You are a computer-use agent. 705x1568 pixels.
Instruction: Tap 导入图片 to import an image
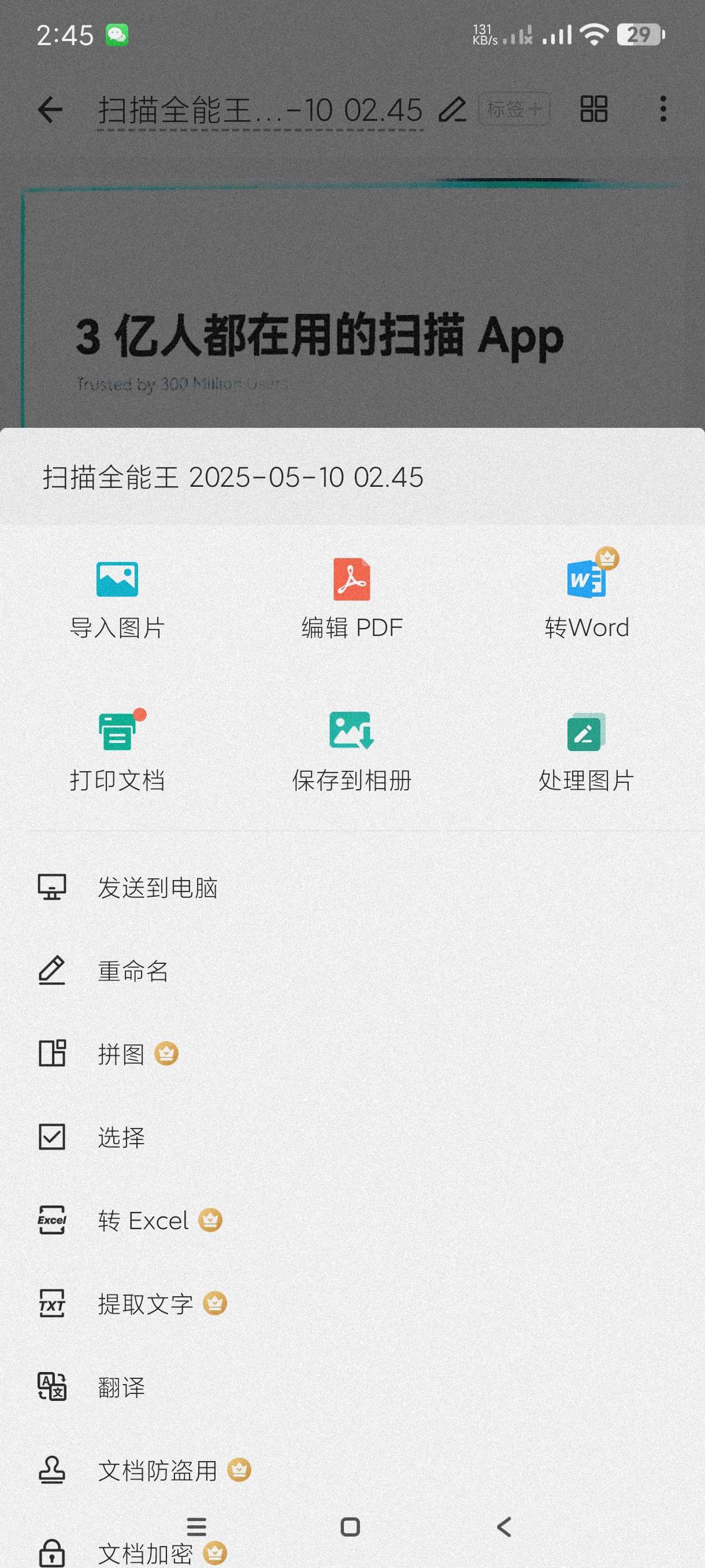(x=117, y=599)
